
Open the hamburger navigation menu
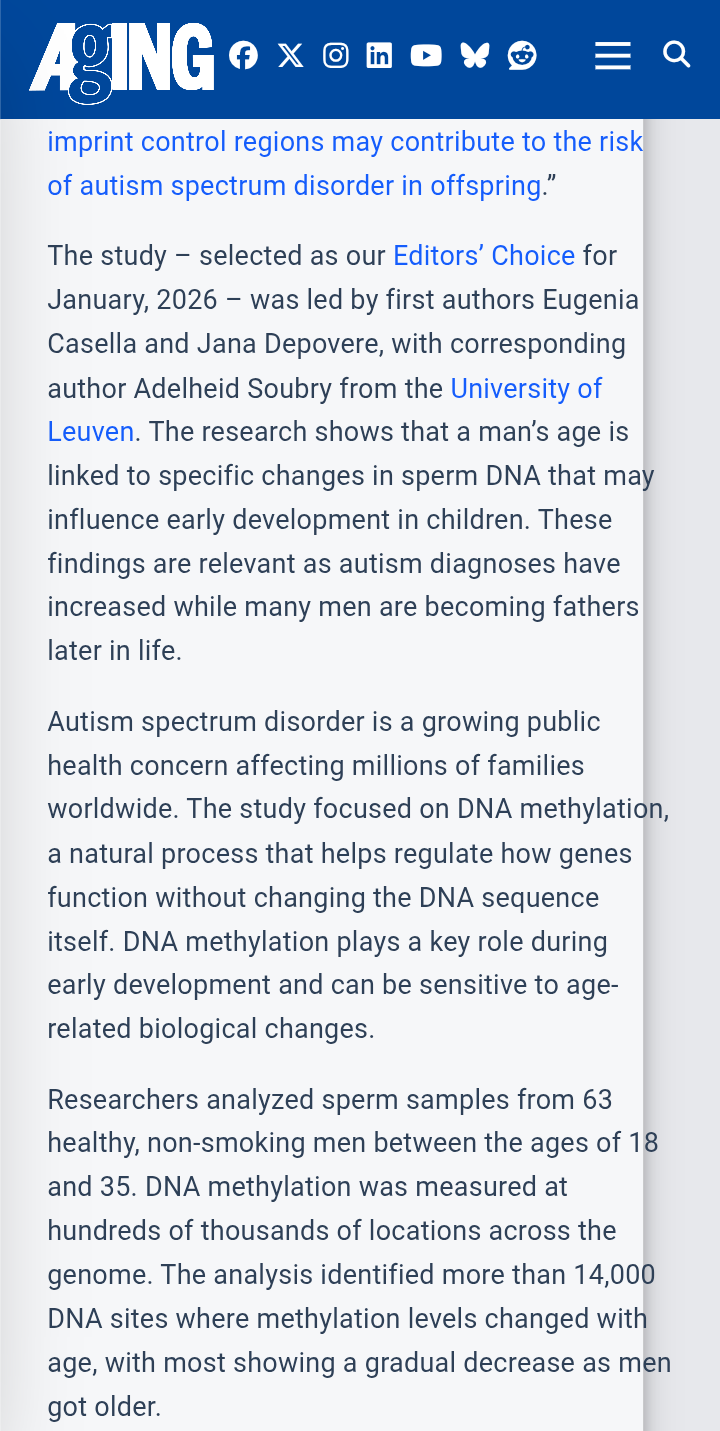click(x=613, y=56)
